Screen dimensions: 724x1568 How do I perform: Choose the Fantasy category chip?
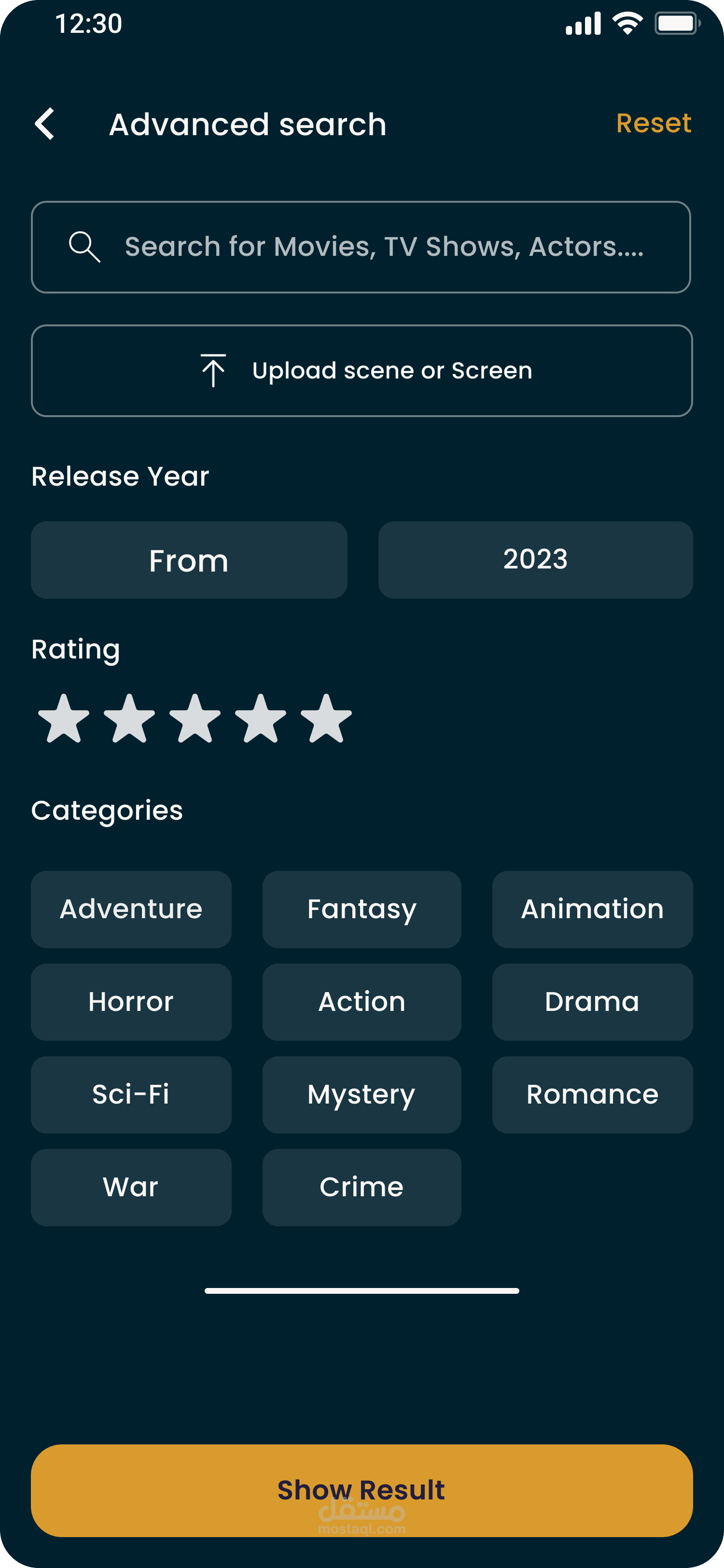point(362,910)
